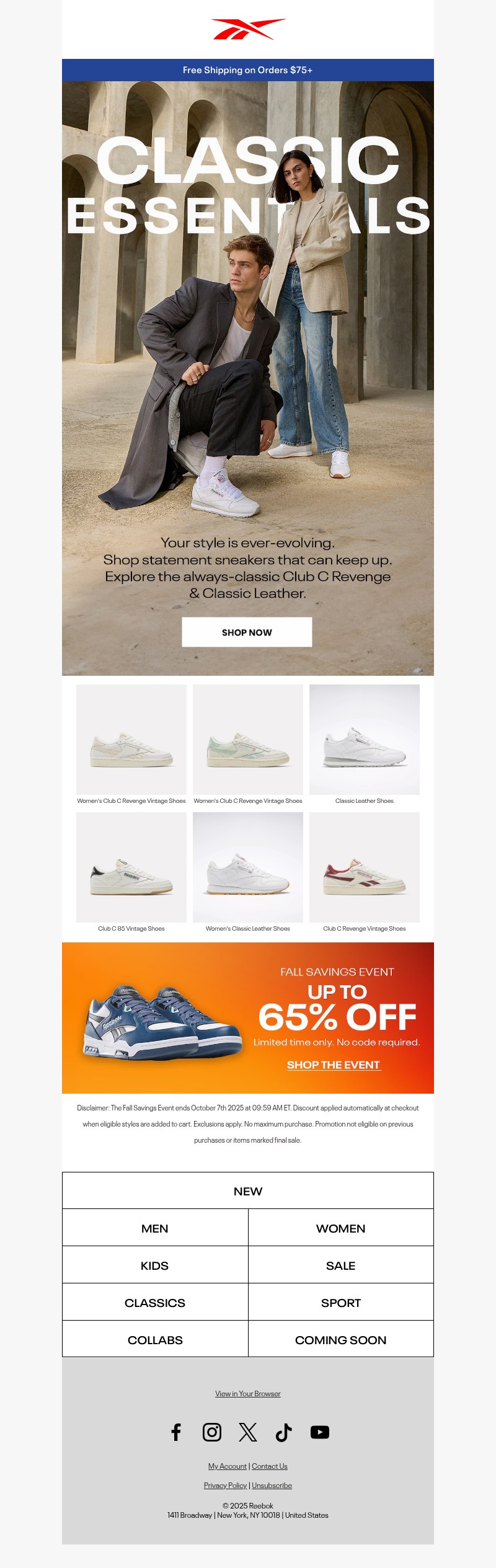Tap the SHOP NOW button
The image size is (496, 1568).
click(x=247, y=632)
